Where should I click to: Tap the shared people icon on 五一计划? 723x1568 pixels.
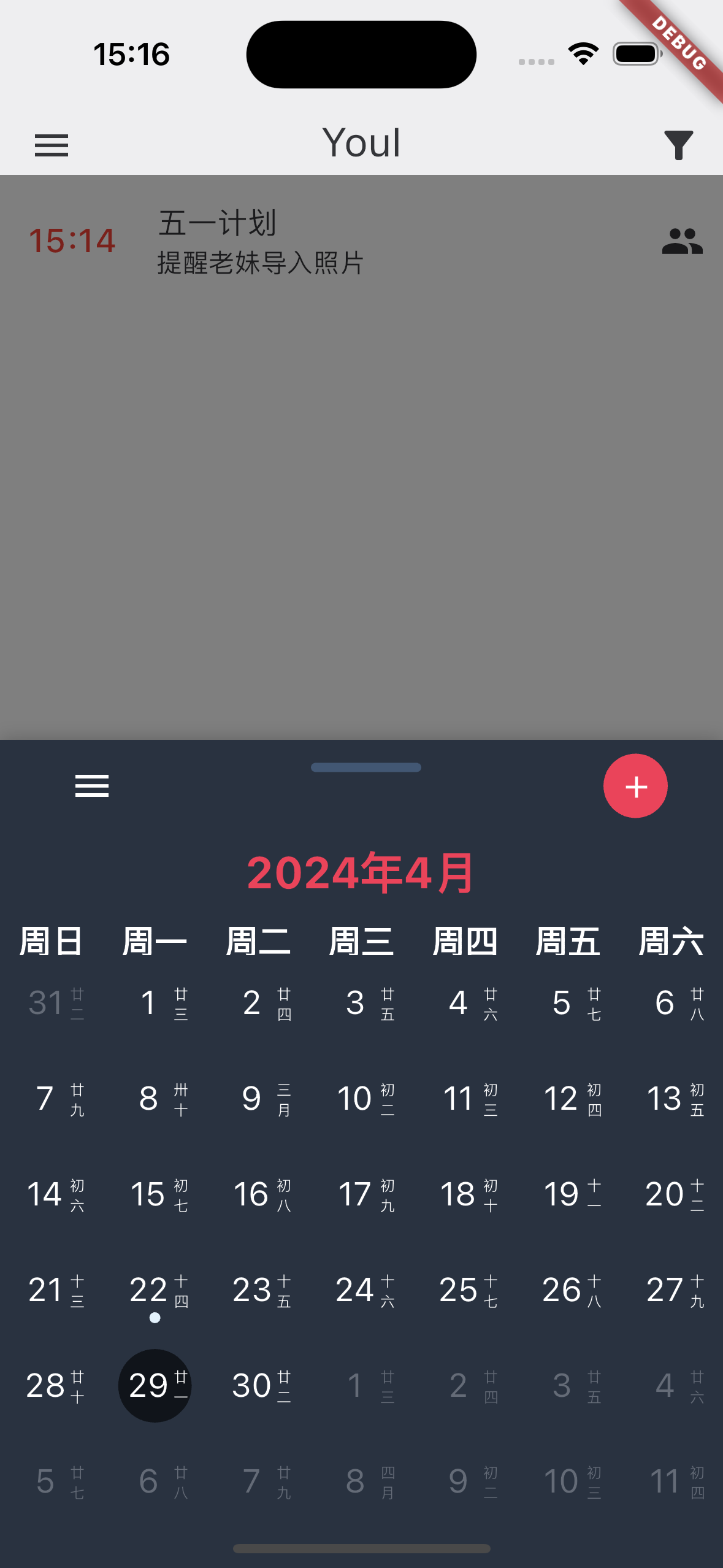click(x=682, y=242)
